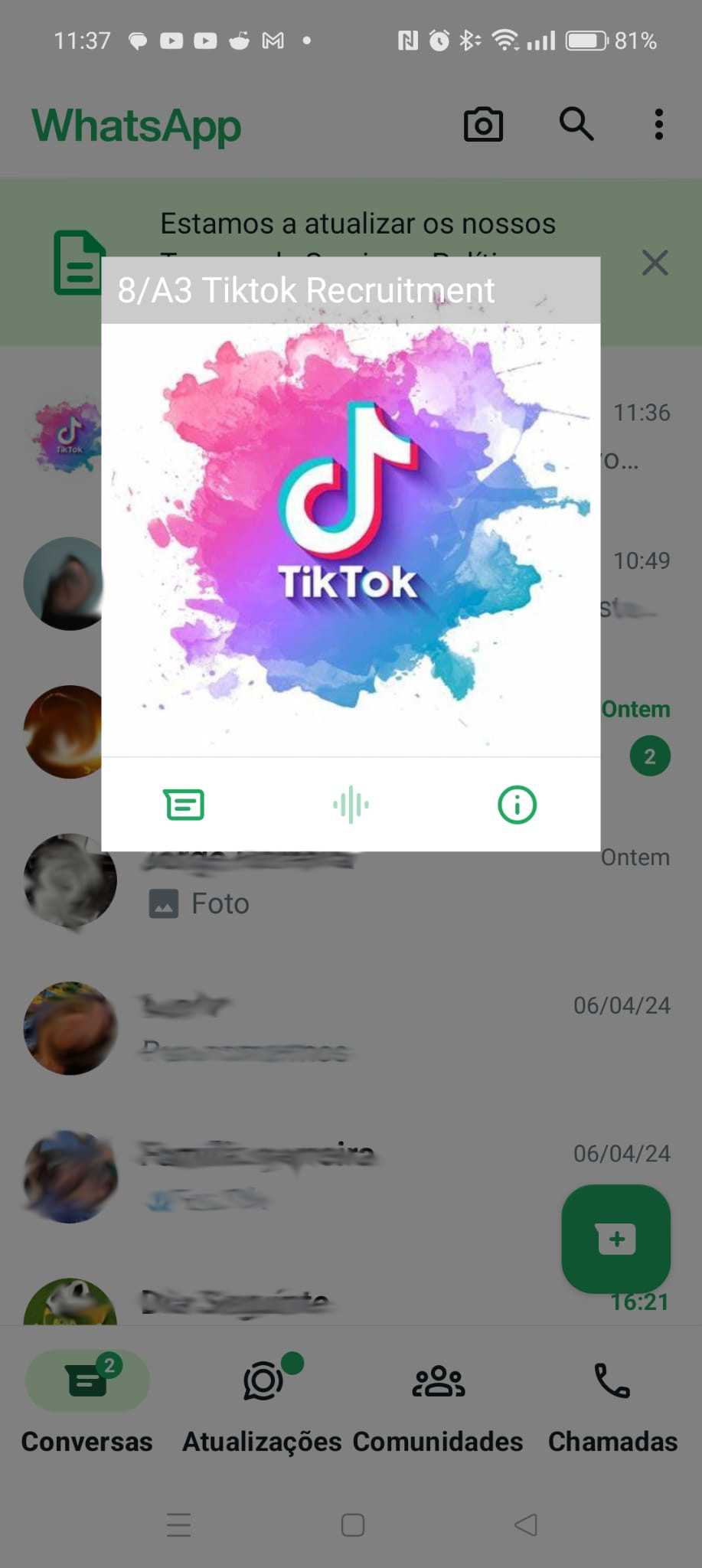702x1568 pixels.
Task: Switch to the Chamadas tab
Action: 612,1403
